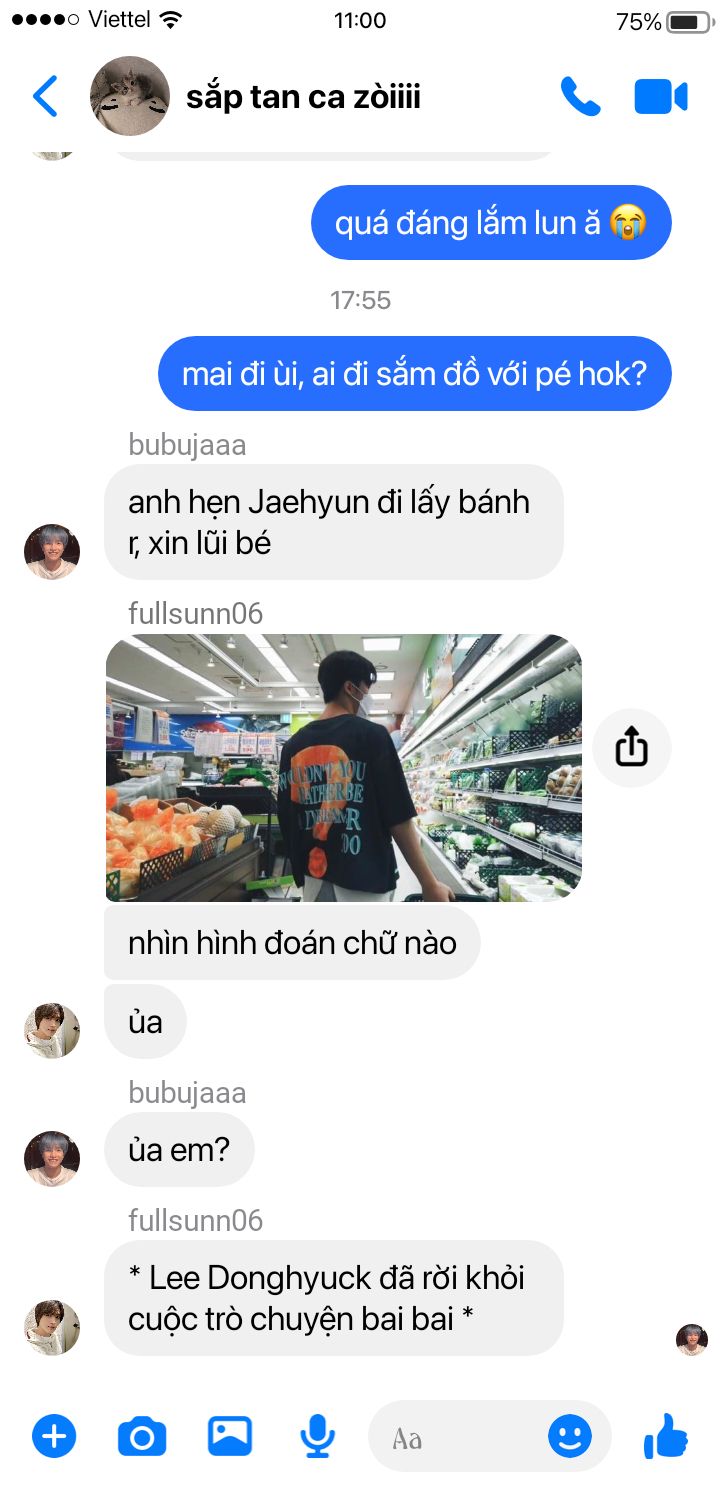Start a video call with the group
Screen dimensions: 720x1488
[660, 97]
